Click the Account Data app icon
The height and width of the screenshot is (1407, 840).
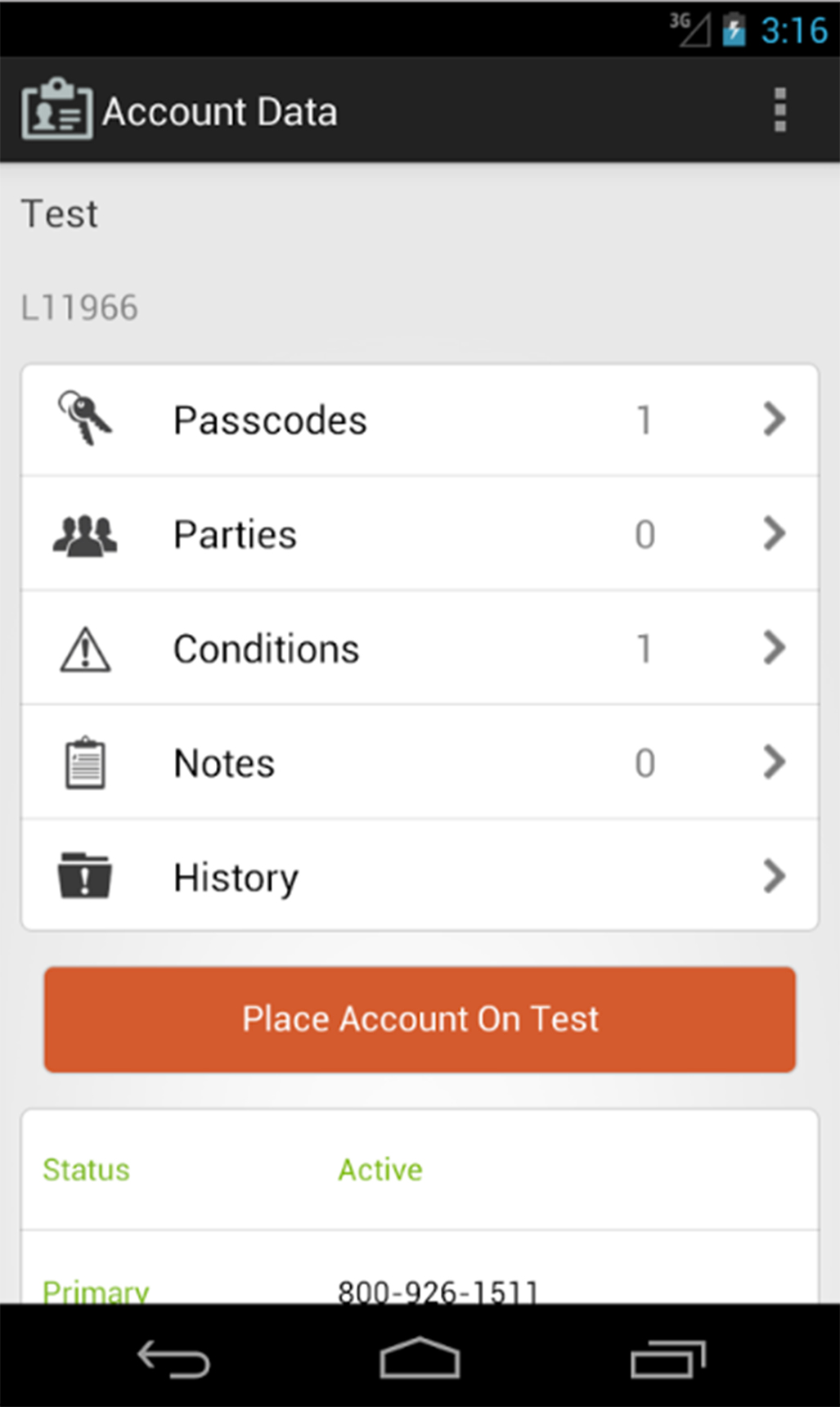56,110
